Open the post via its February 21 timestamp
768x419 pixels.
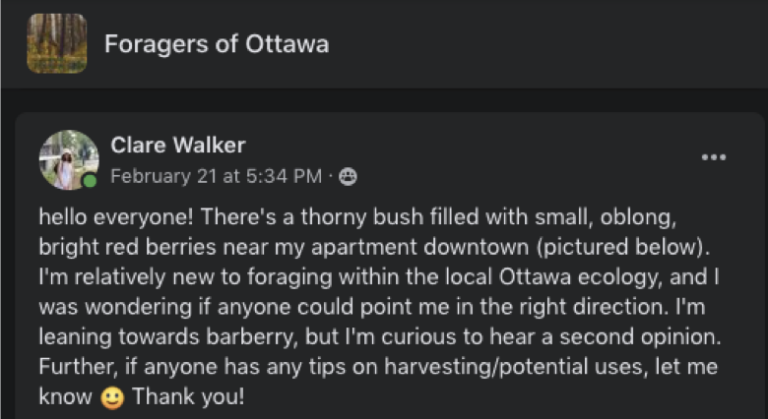(216, 177)
